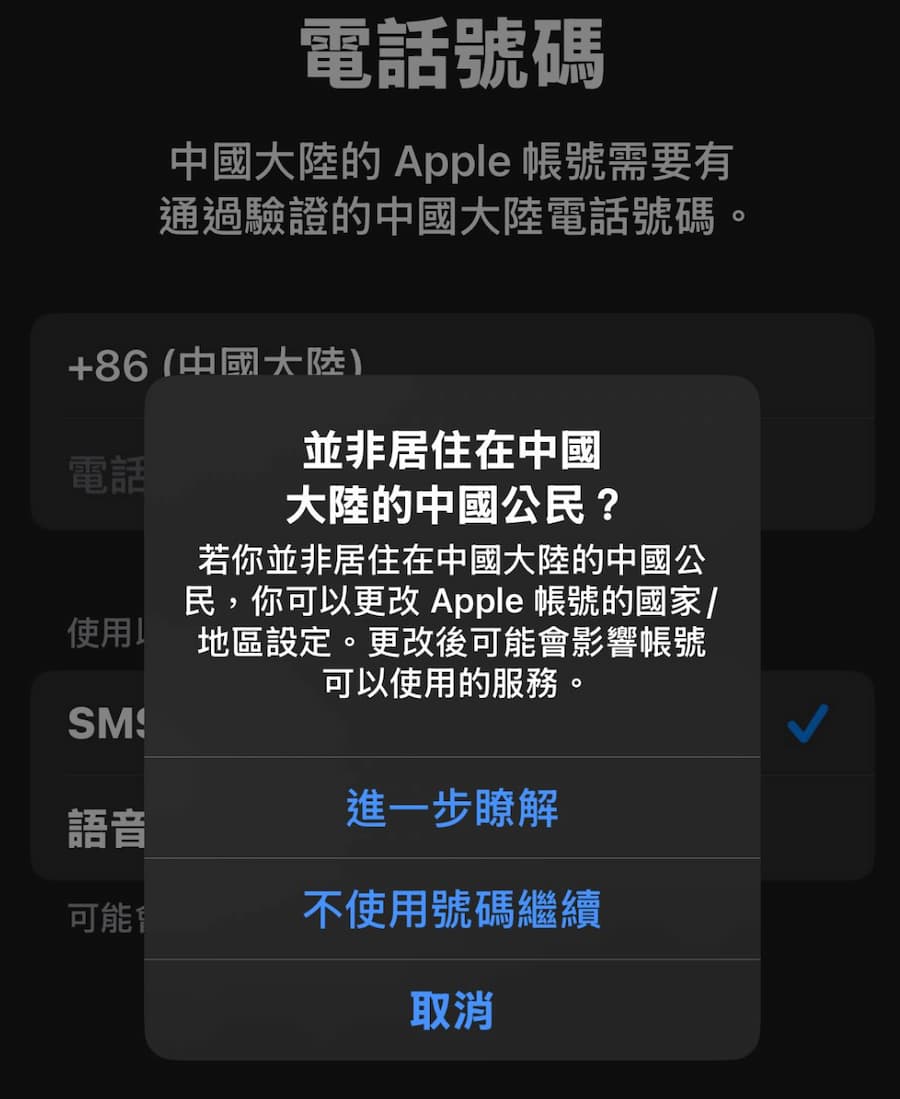Cancel the country citizenship prompt
Image resolution: width=900 pixels, height=1099 pixels.
point(450,1010)
